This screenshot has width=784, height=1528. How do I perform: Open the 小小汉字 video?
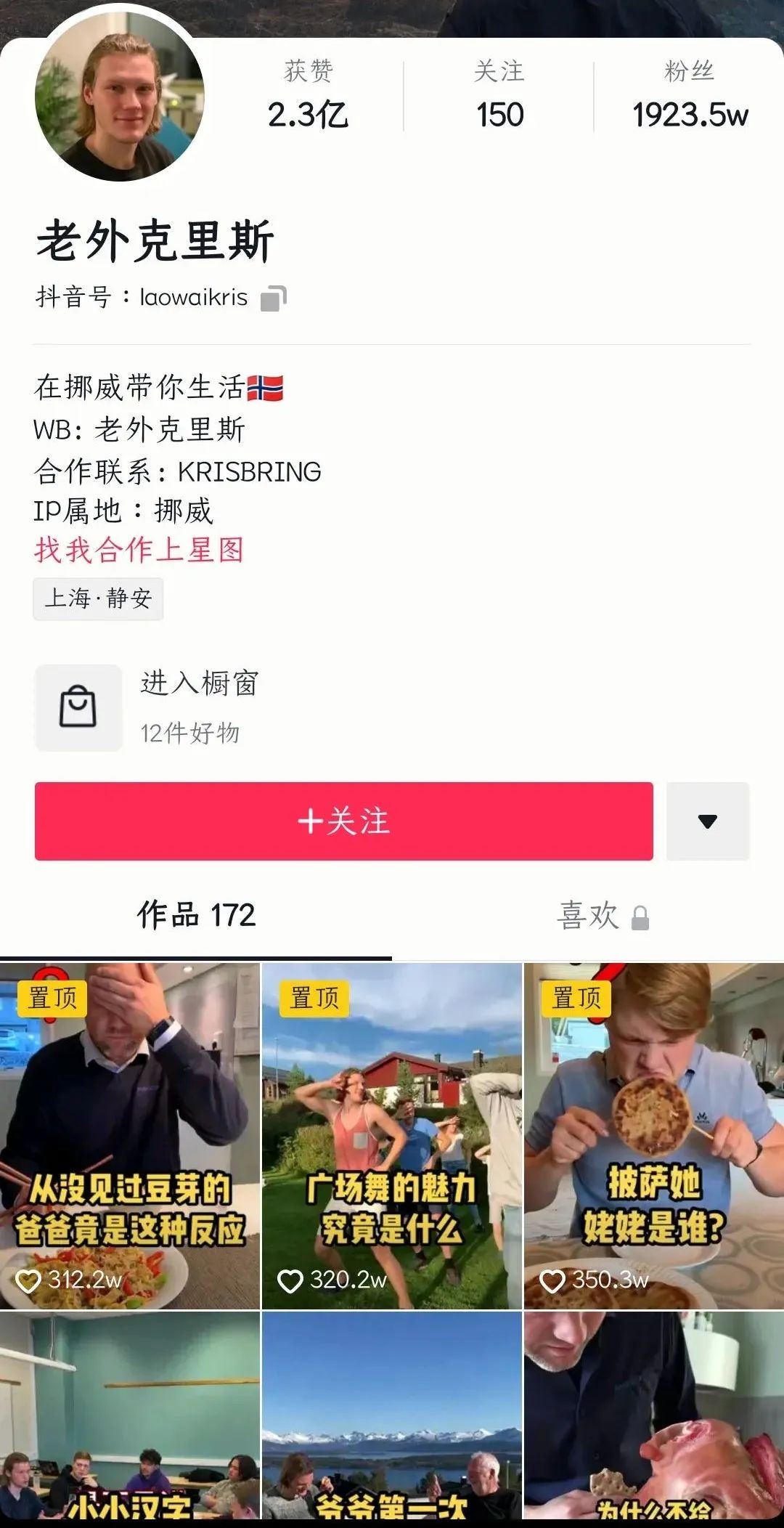[x=130, y=1415]
